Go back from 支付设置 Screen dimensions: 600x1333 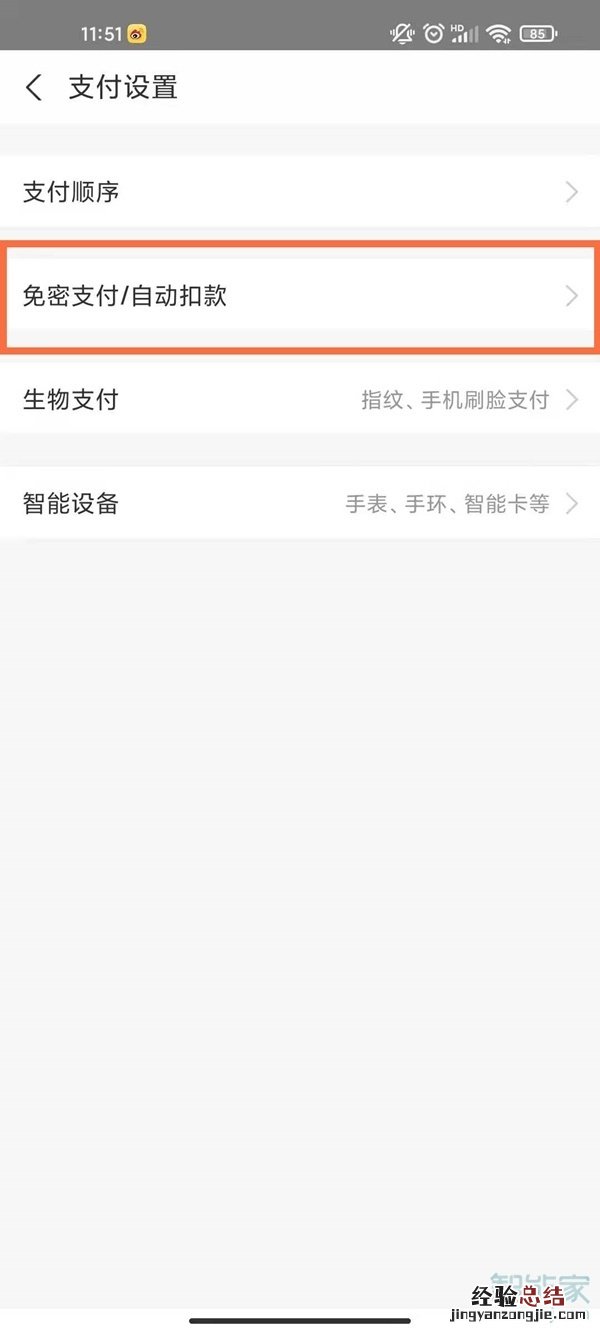point(34,88)
